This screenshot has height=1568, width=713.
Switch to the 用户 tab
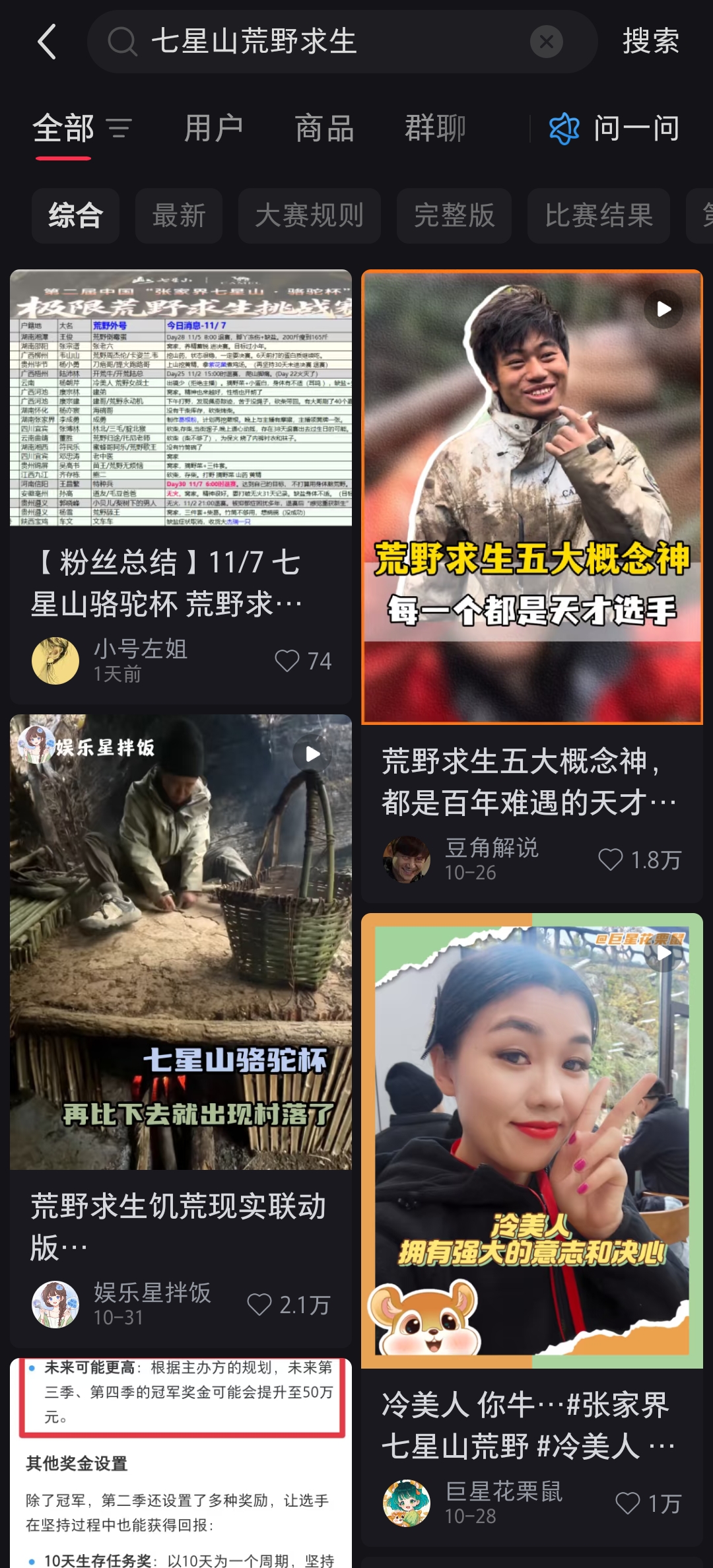pos(213,128)
